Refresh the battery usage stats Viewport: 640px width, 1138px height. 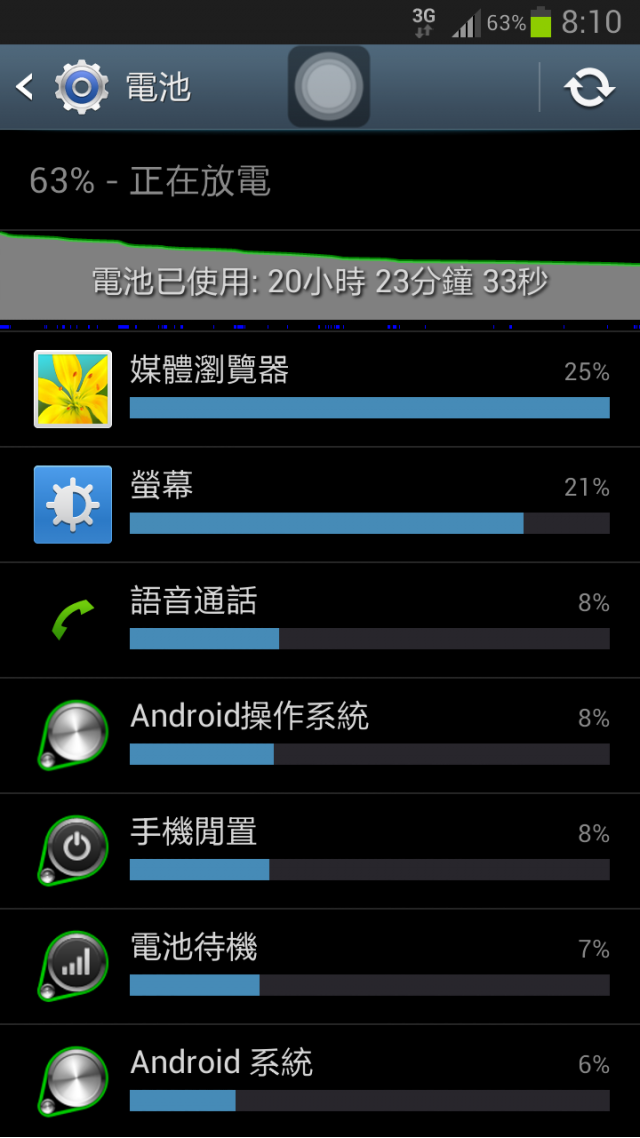[589, 88]
